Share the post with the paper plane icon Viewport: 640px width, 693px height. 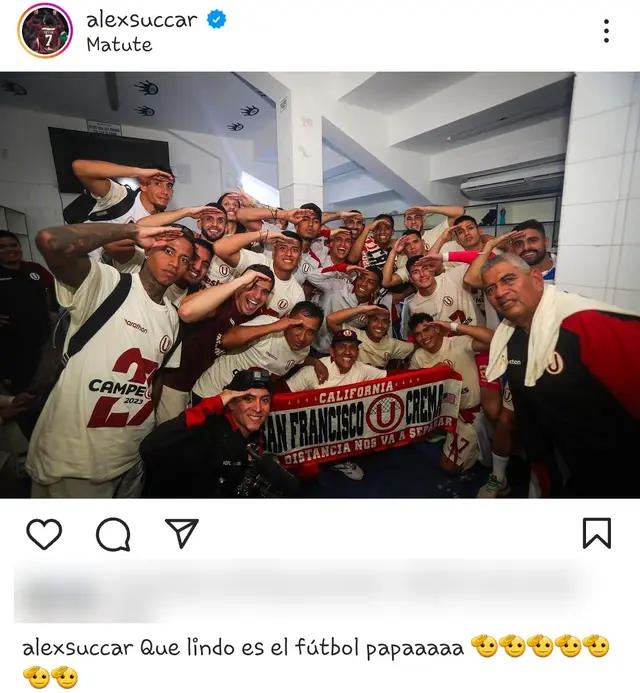tap(181, 533)
